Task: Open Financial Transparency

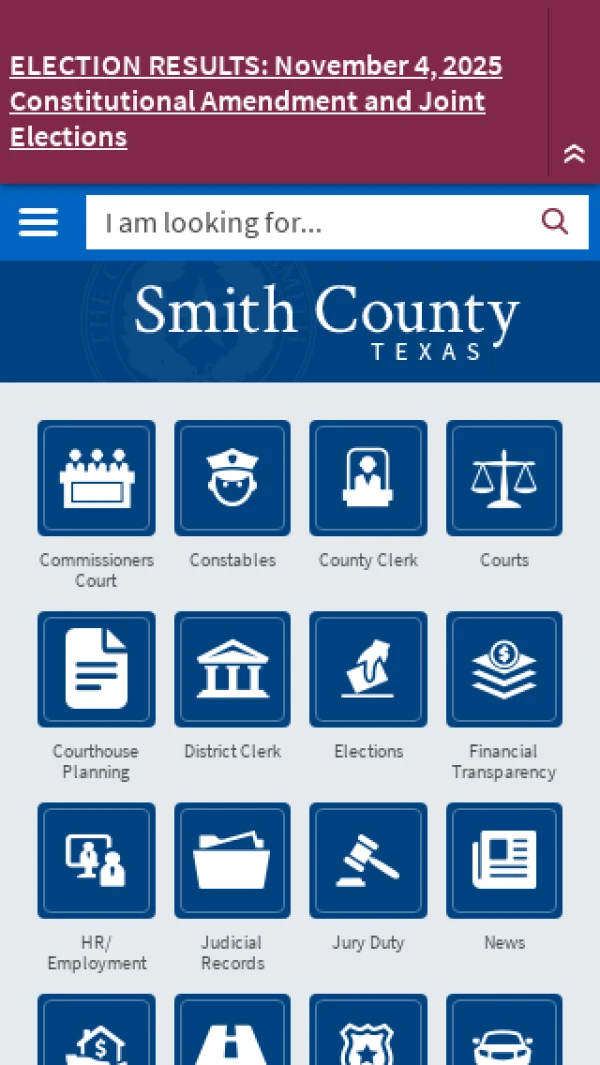Action: [x=504, y=669]
